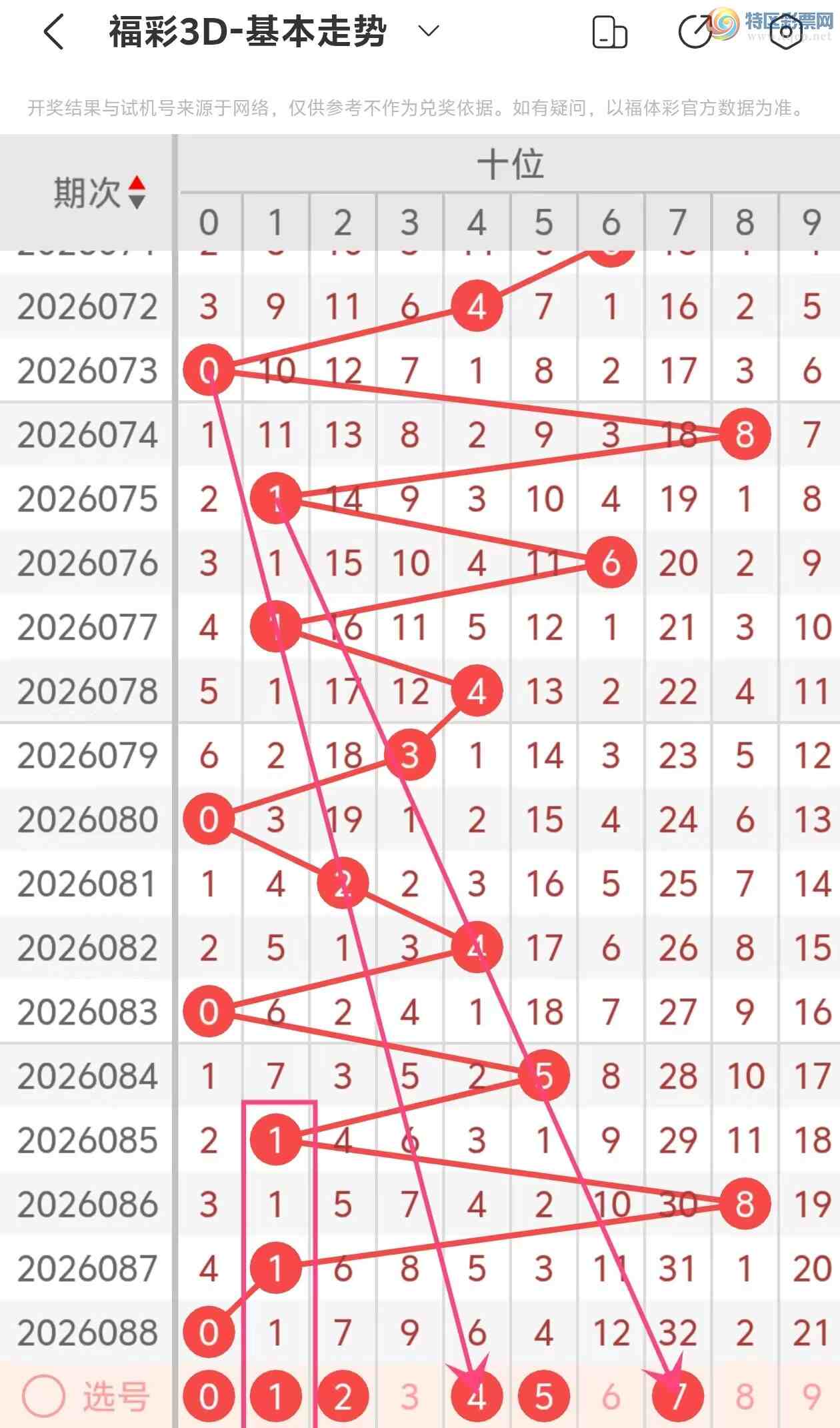
Task: Expand the 福彩3D-基本走势 title dropdown
Action: [429, 31]
